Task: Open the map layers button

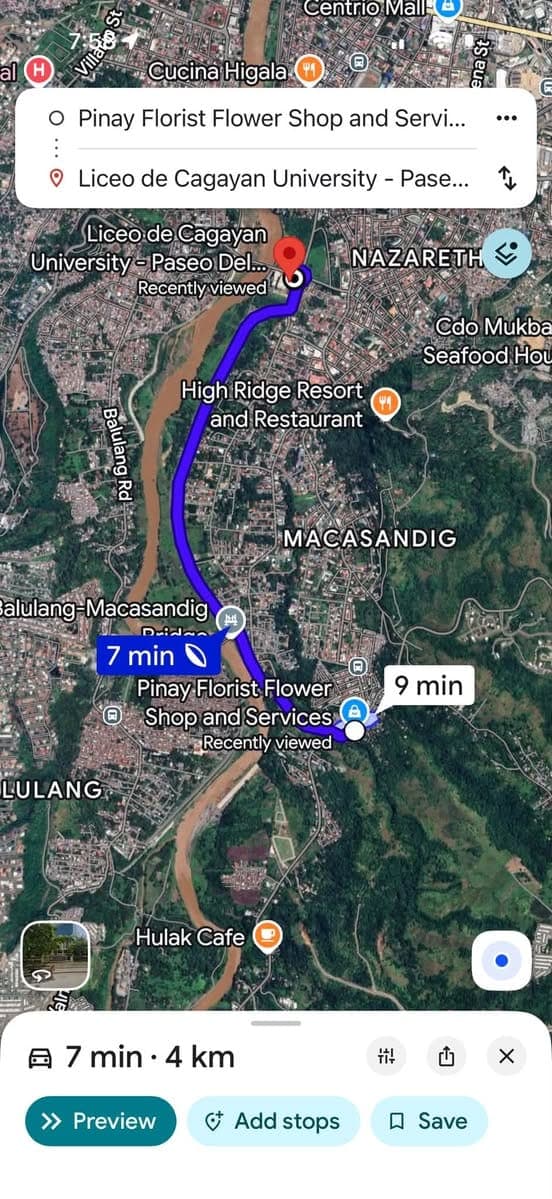Action: click(x=507, y=253)
